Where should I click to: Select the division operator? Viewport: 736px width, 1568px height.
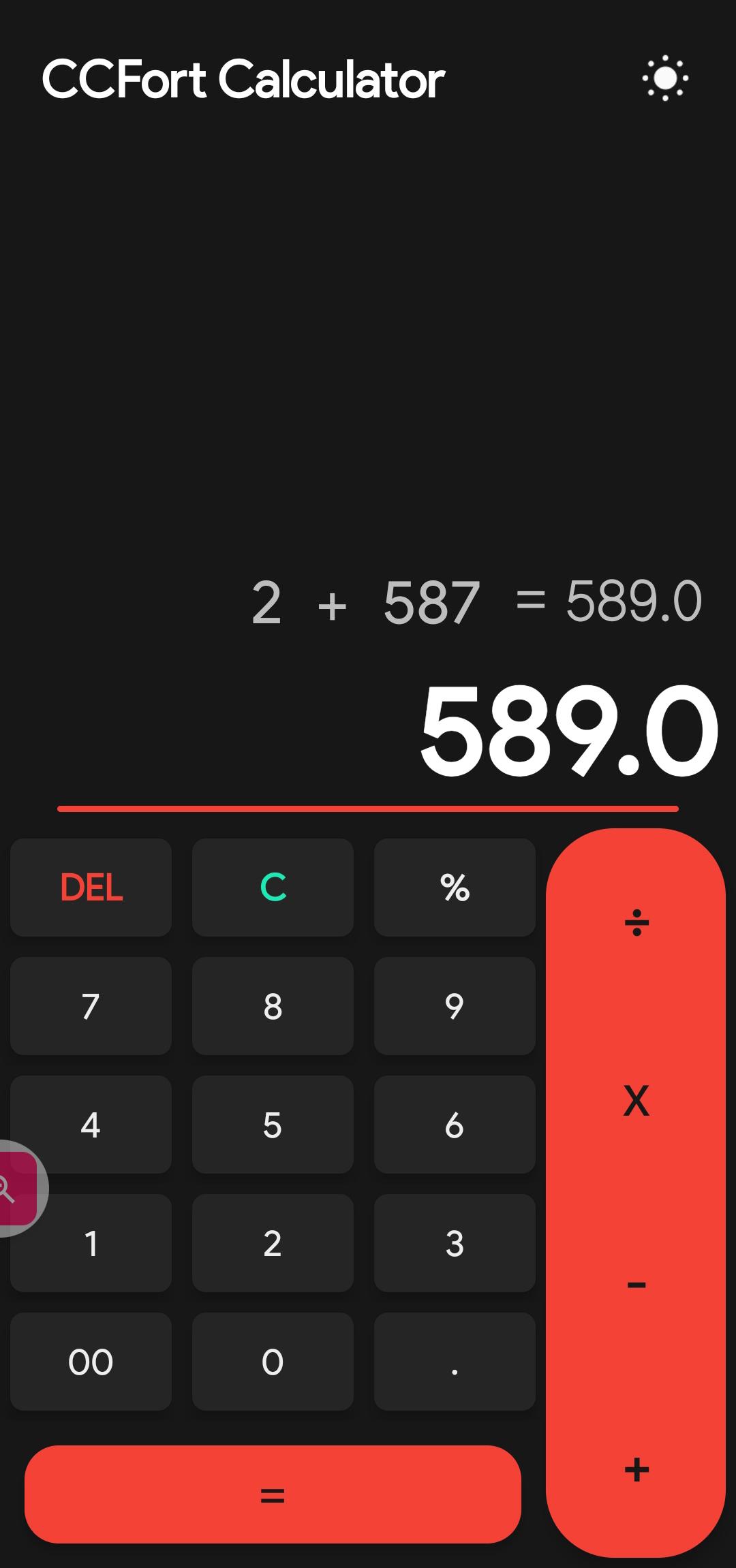636,923
